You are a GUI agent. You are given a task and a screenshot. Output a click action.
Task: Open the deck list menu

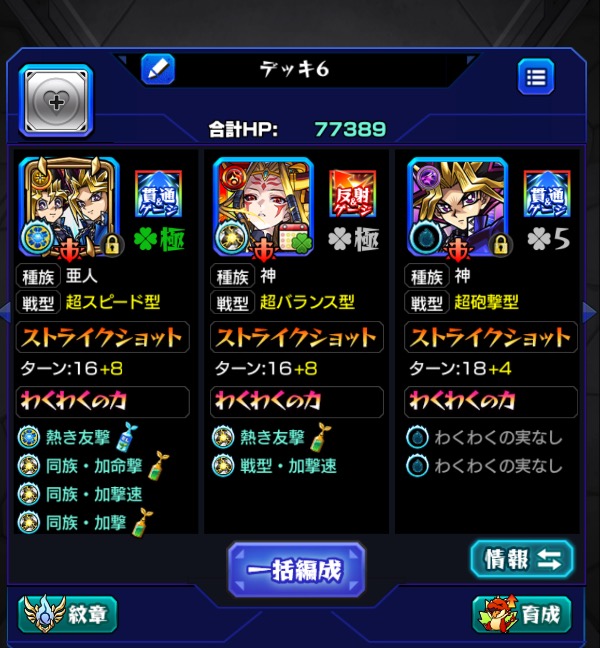(536, 76)
